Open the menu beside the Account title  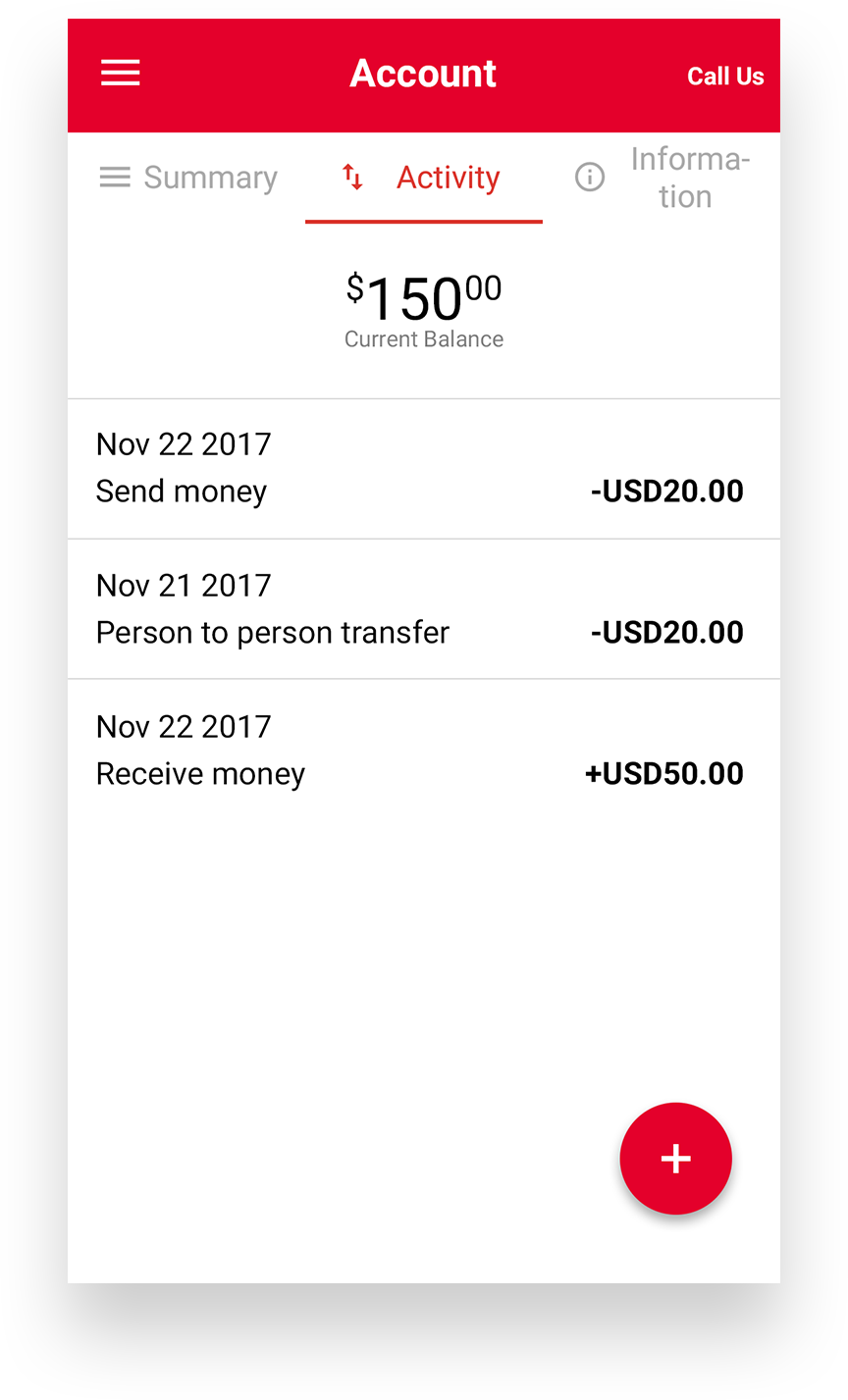(120, 73)
